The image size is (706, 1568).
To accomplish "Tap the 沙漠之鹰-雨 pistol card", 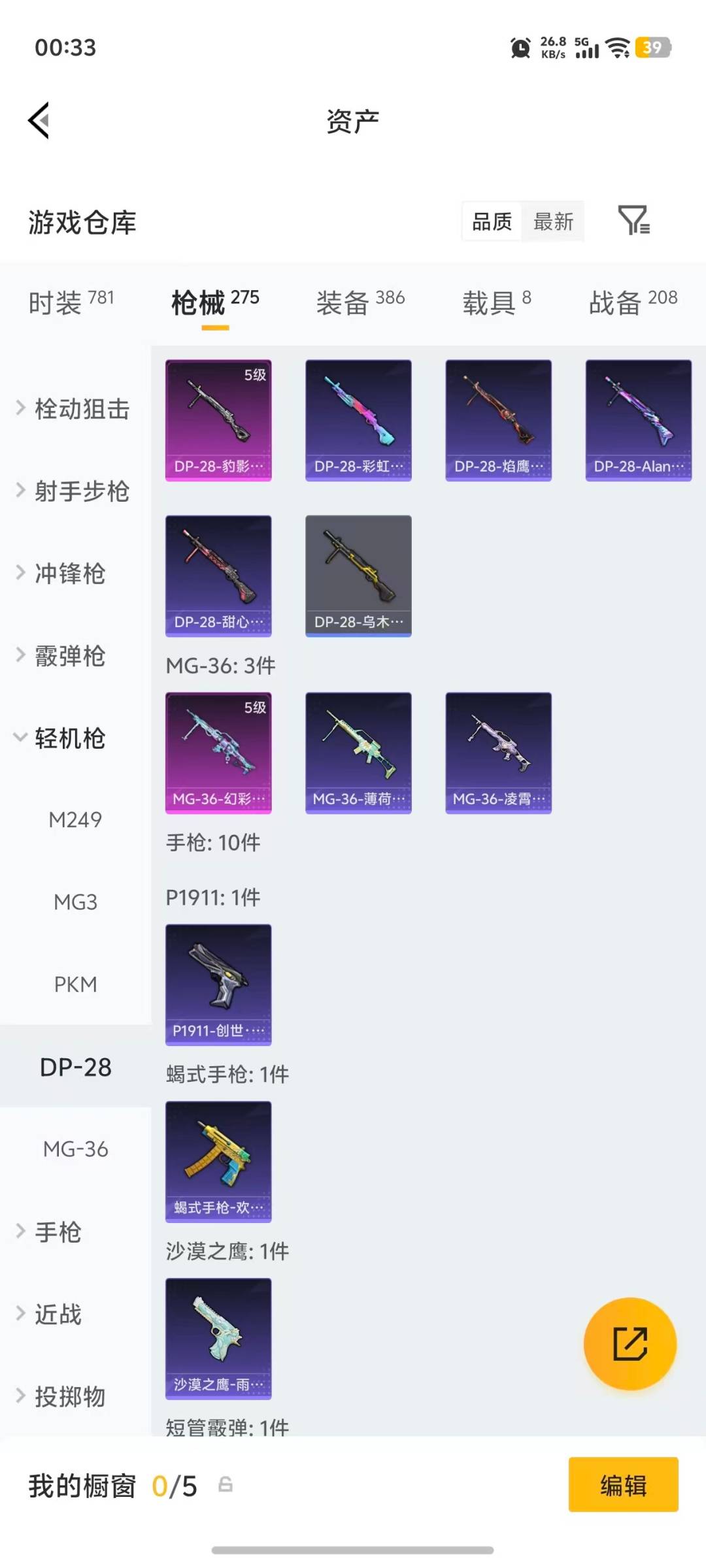I will pyautogui.click(x=218, y=1336).
